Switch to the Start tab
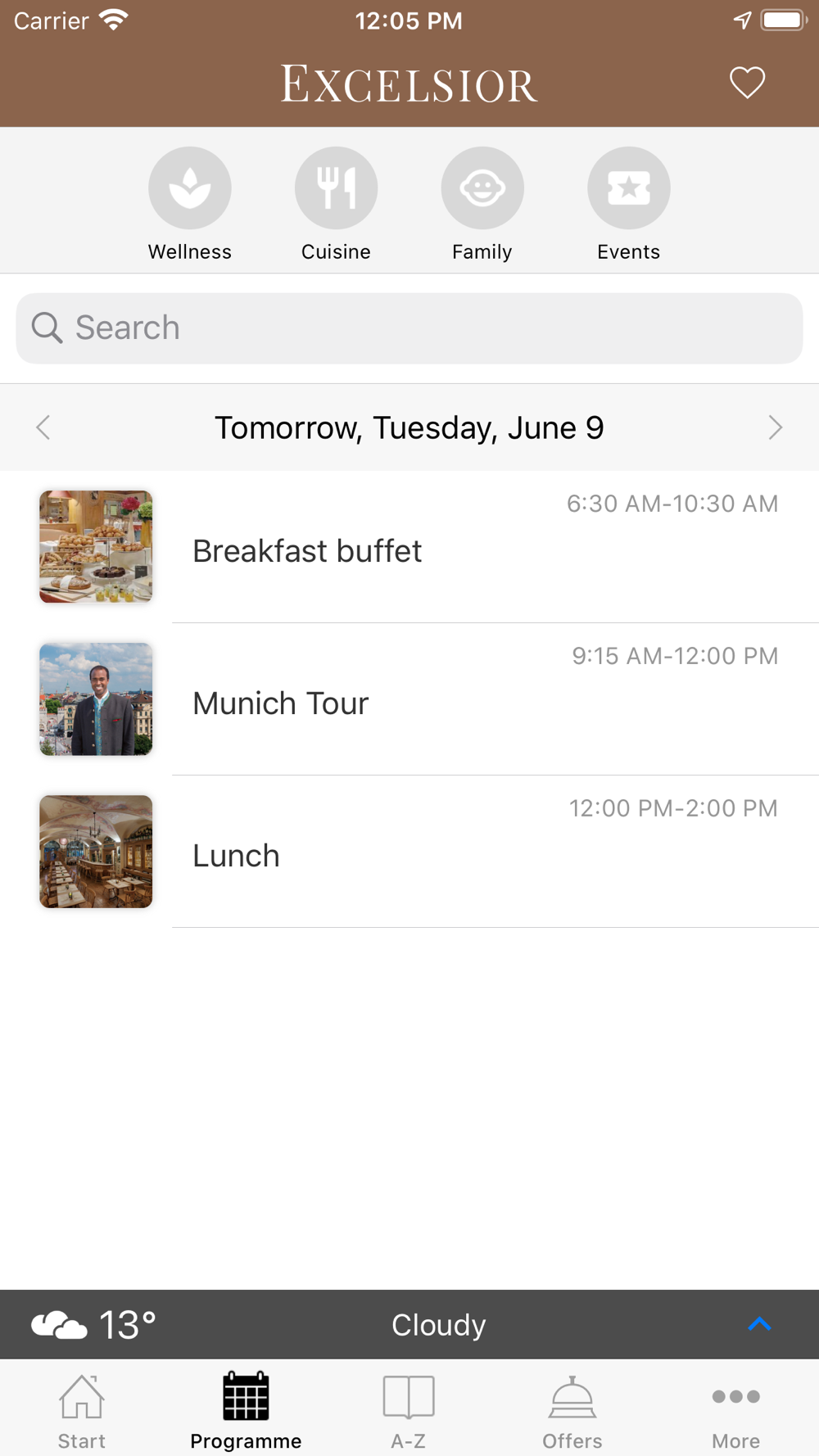The width and height of the screenshot is (819, 1456). pyautogui.click(x=82, y=1410)
